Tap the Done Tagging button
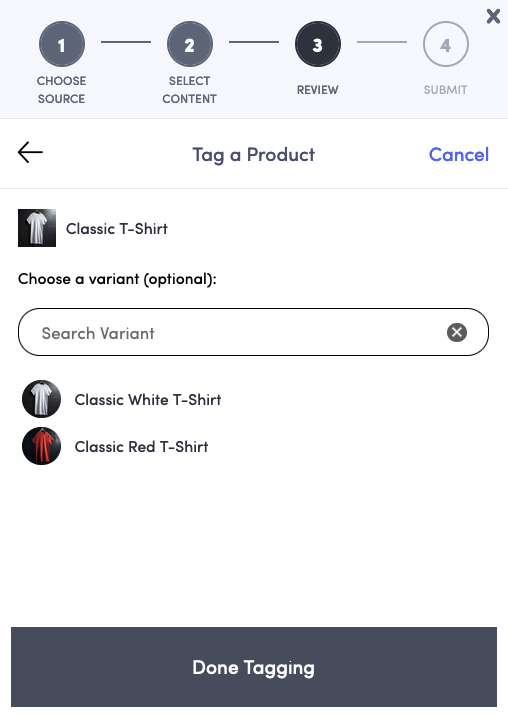This screenshot has width=508, height=718. coord(254,667)
